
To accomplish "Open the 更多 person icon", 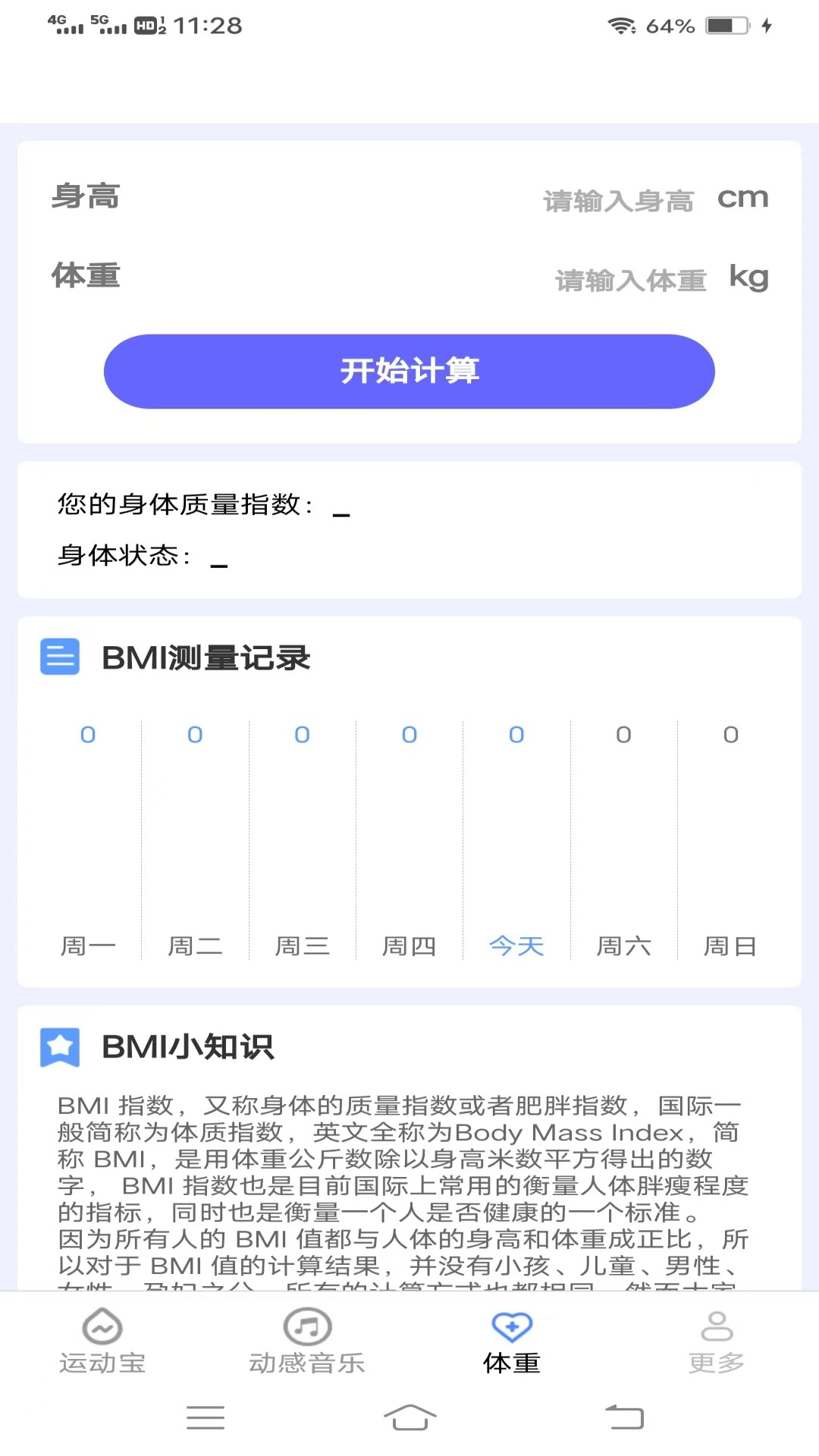I will pos(717,1325).
